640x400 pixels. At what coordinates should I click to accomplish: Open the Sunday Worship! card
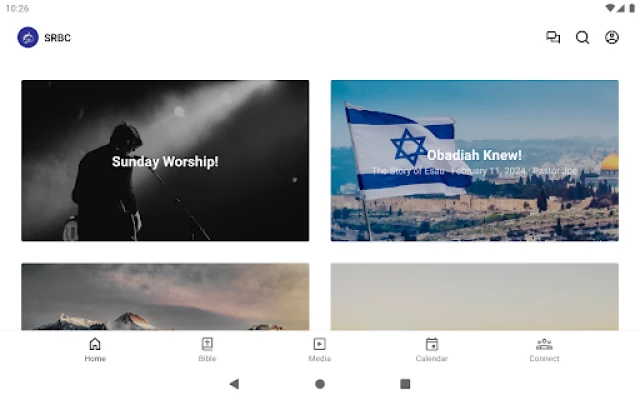(x=165, y=161)
